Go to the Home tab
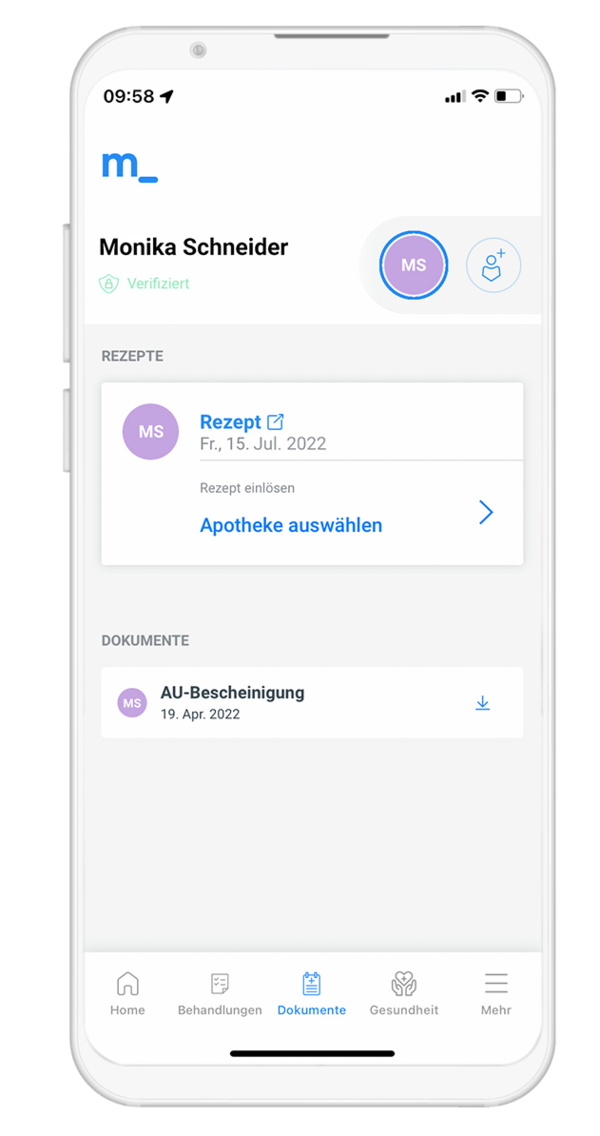This screenshot has height=1136, width=600. pyautogui.click(x=128, y=993)
